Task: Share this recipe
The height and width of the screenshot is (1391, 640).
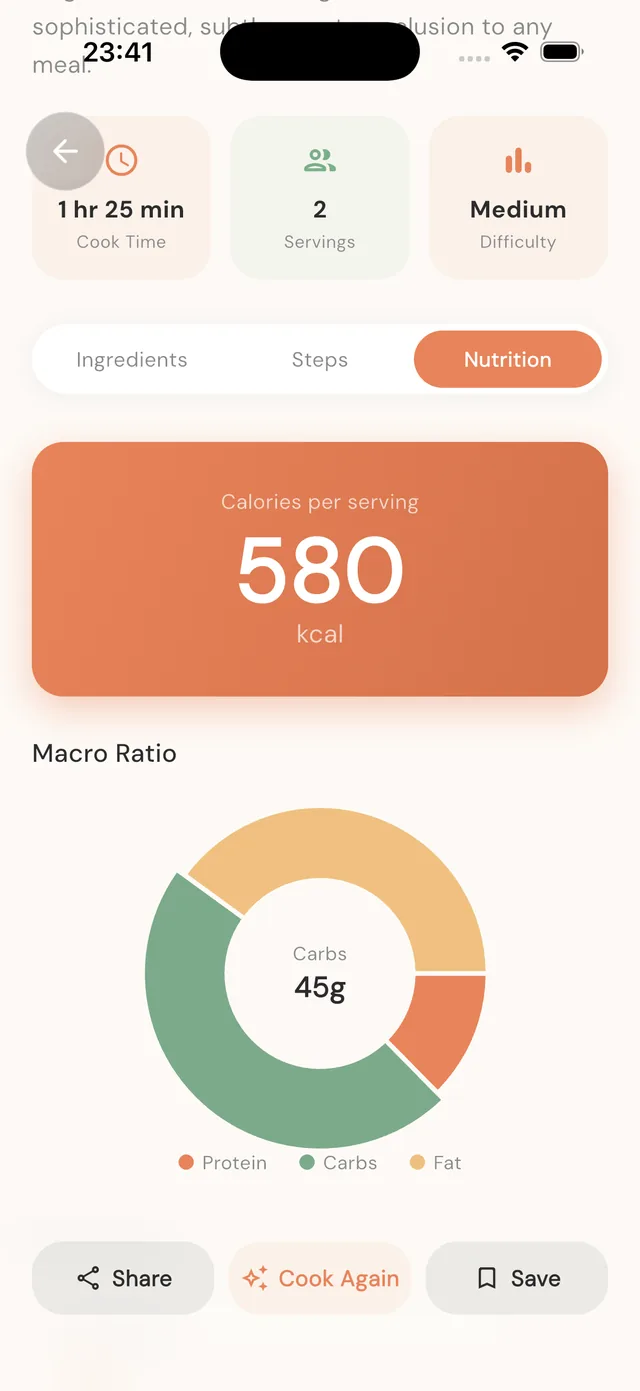Action: click(123, 1278)
